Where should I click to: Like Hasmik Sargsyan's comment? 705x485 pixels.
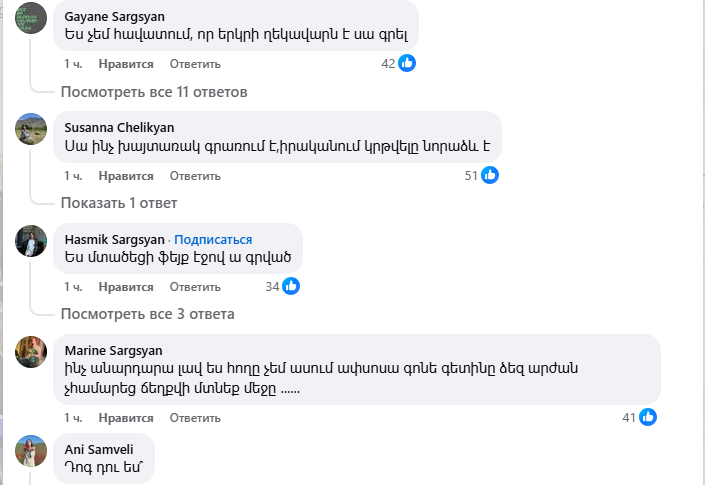point(125,286)
